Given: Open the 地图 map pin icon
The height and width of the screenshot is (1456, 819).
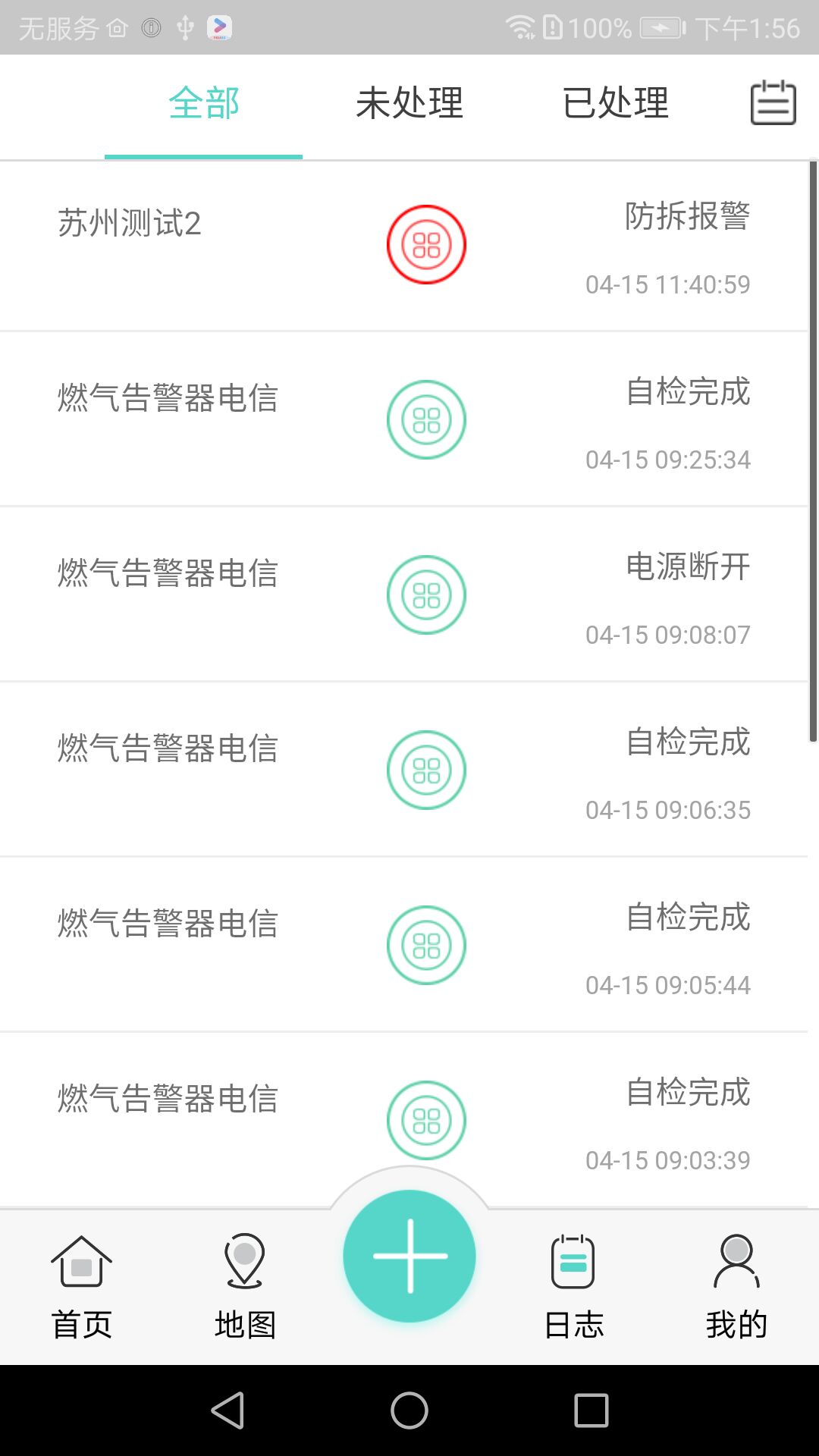Looking at the screenshot, I should [244, 1260].
